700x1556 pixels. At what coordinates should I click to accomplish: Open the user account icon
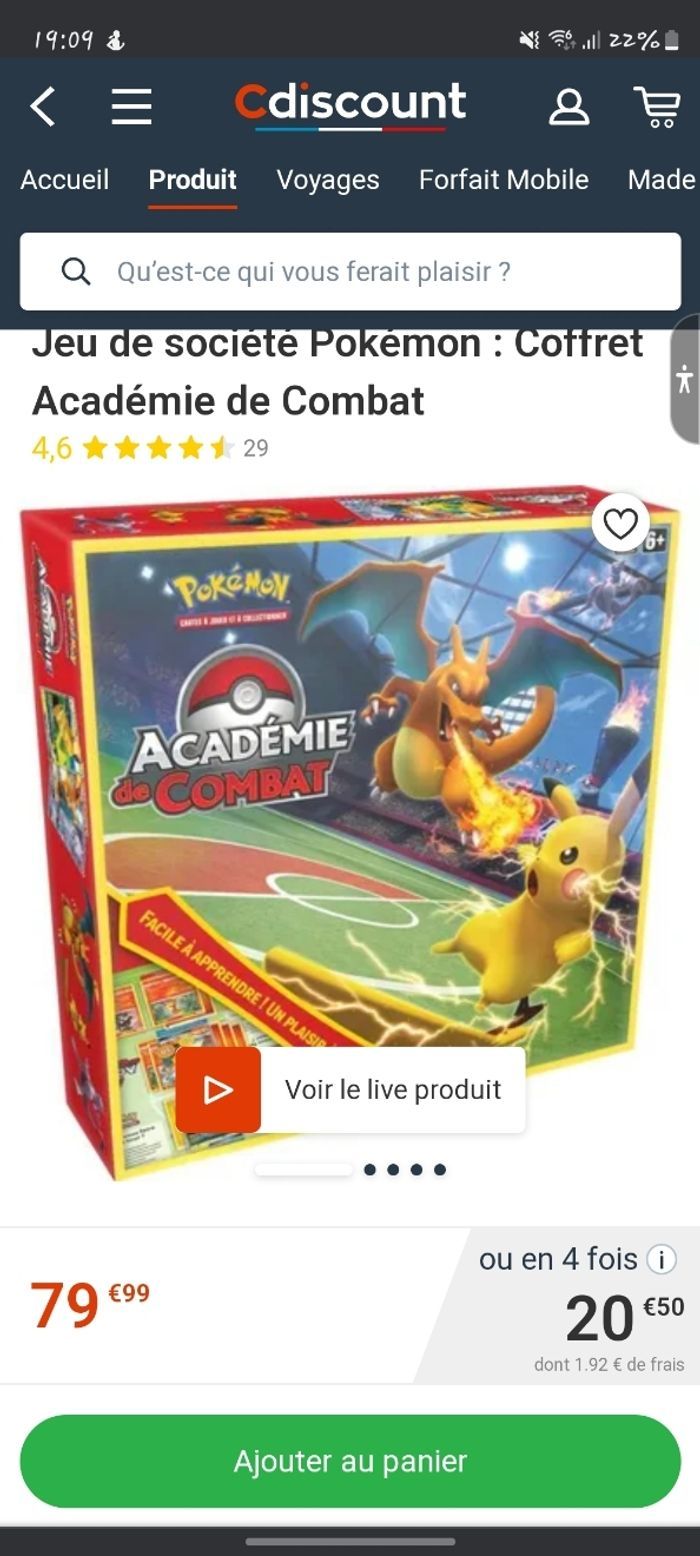tap(568, 106)
